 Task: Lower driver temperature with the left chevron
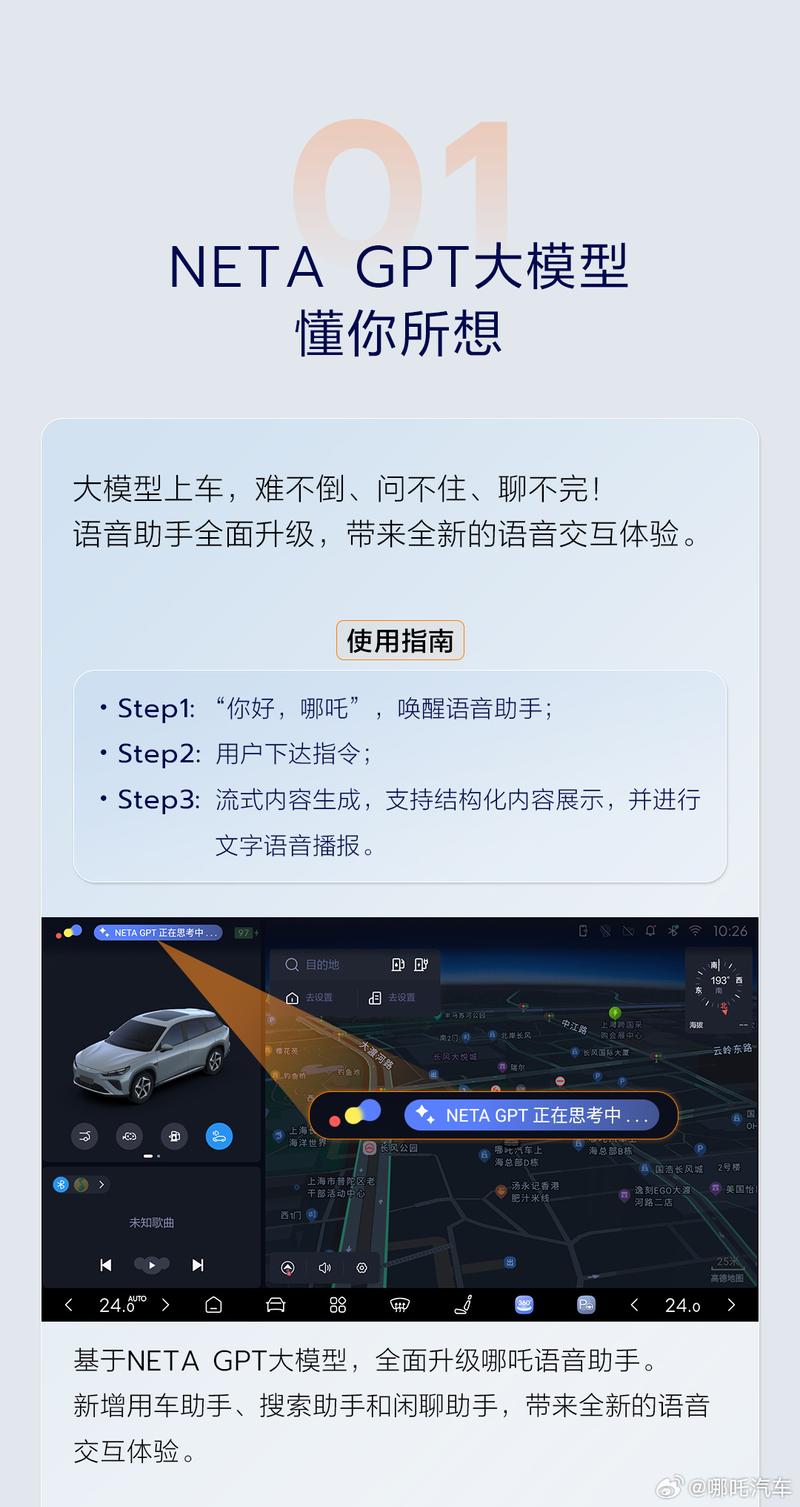tap(66, 1305)
